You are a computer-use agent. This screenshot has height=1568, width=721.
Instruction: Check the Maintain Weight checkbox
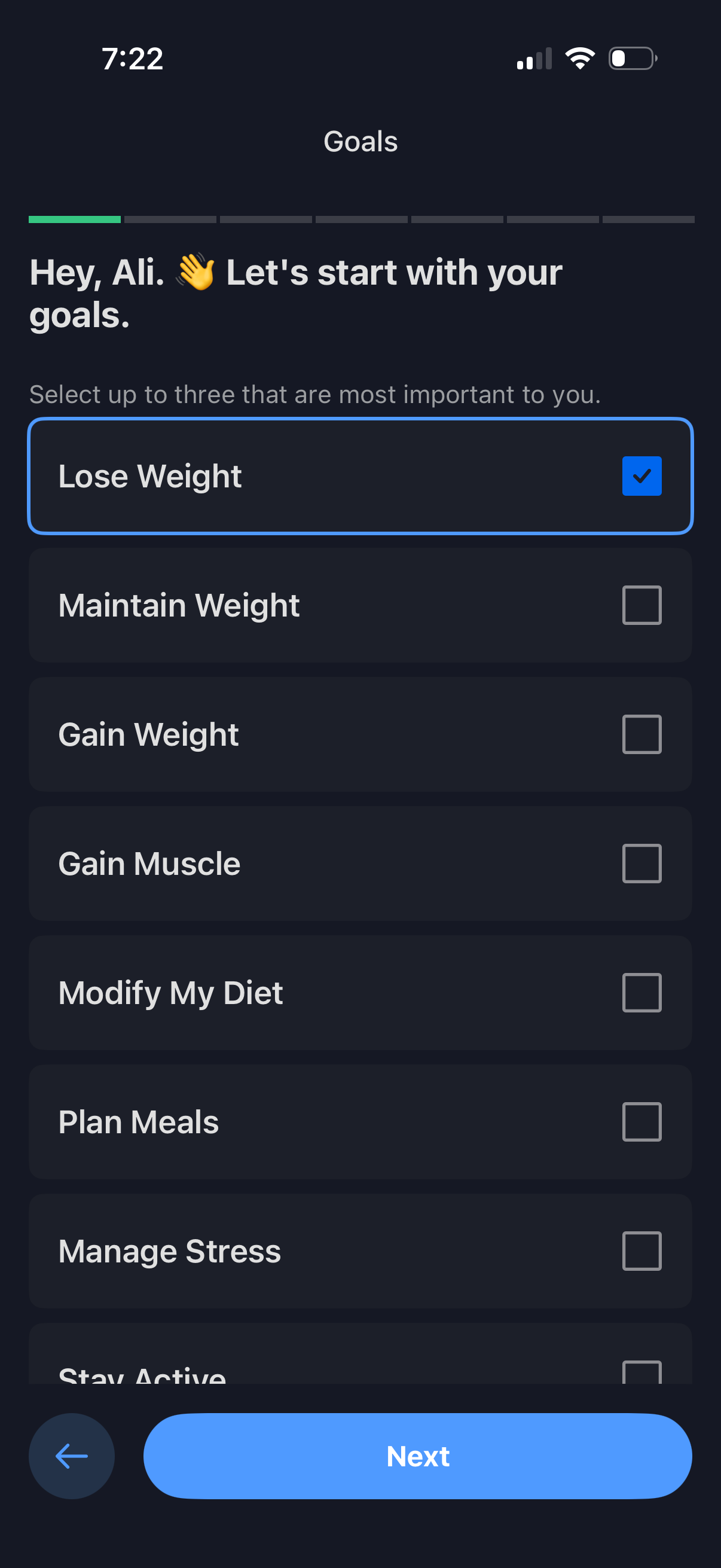642,604
